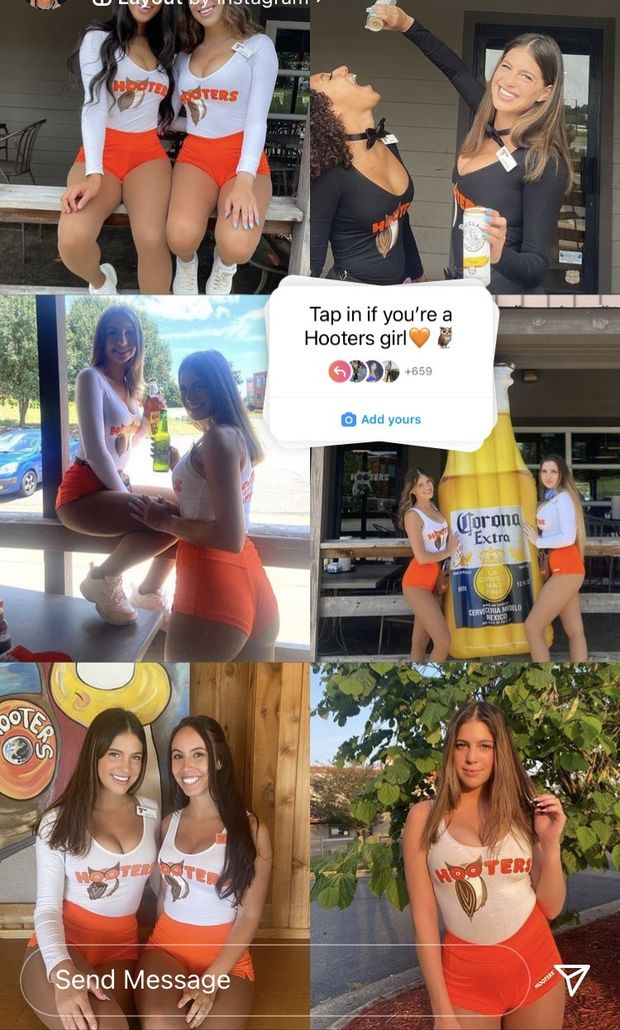Tap the Add yours button on sticker

[x=381, y=420]
